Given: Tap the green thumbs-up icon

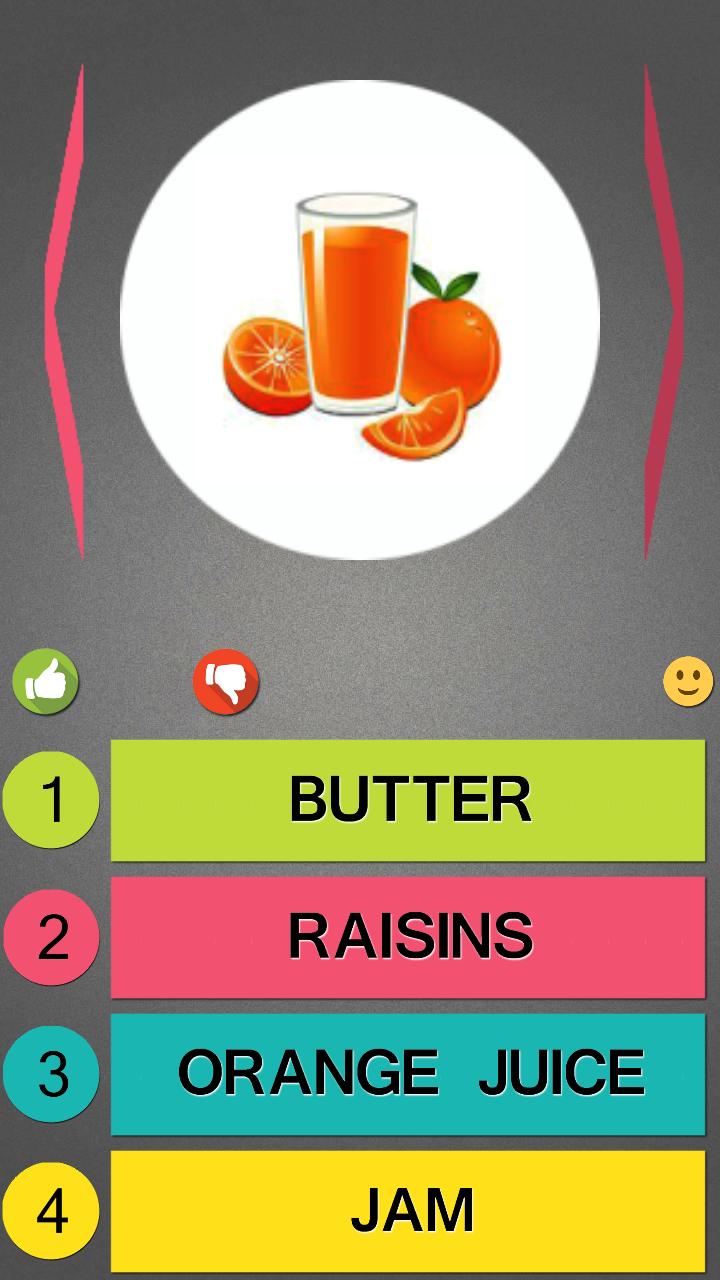Looking at the screenshot, I should pos(45,683).
